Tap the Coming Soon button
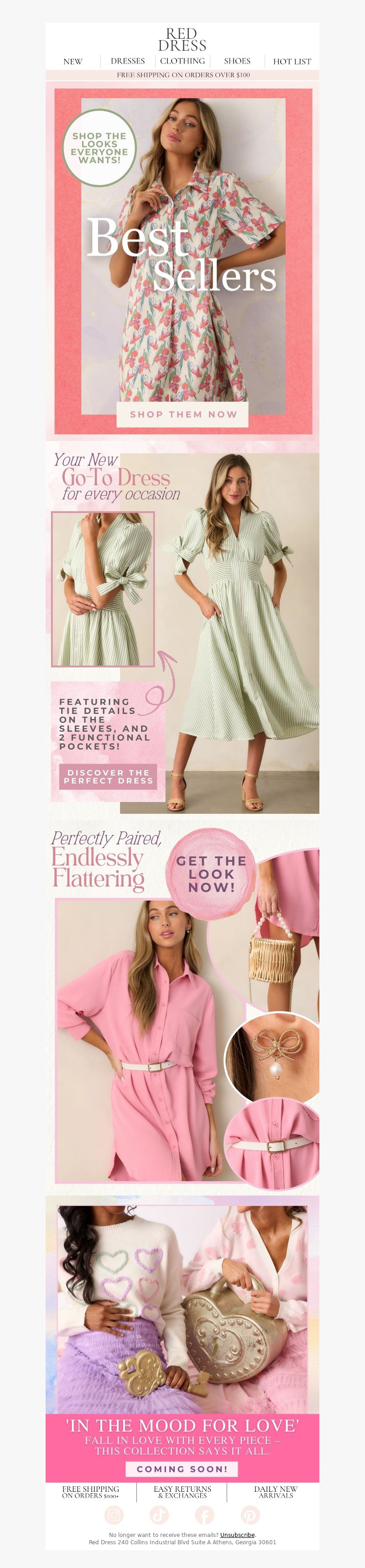 (182, 1469)
